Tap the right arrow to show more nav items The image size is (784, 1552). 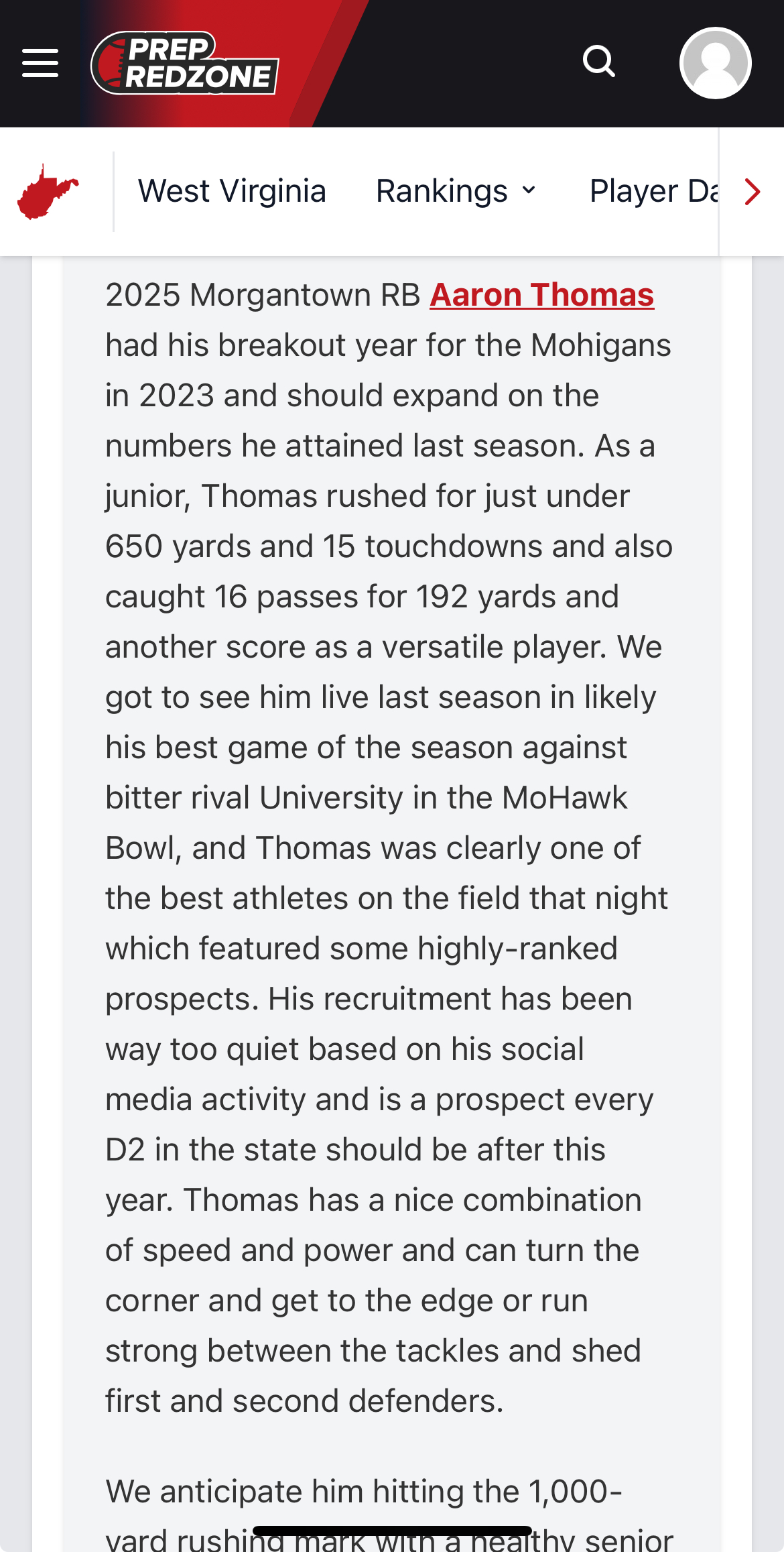[x=753, y=192]
